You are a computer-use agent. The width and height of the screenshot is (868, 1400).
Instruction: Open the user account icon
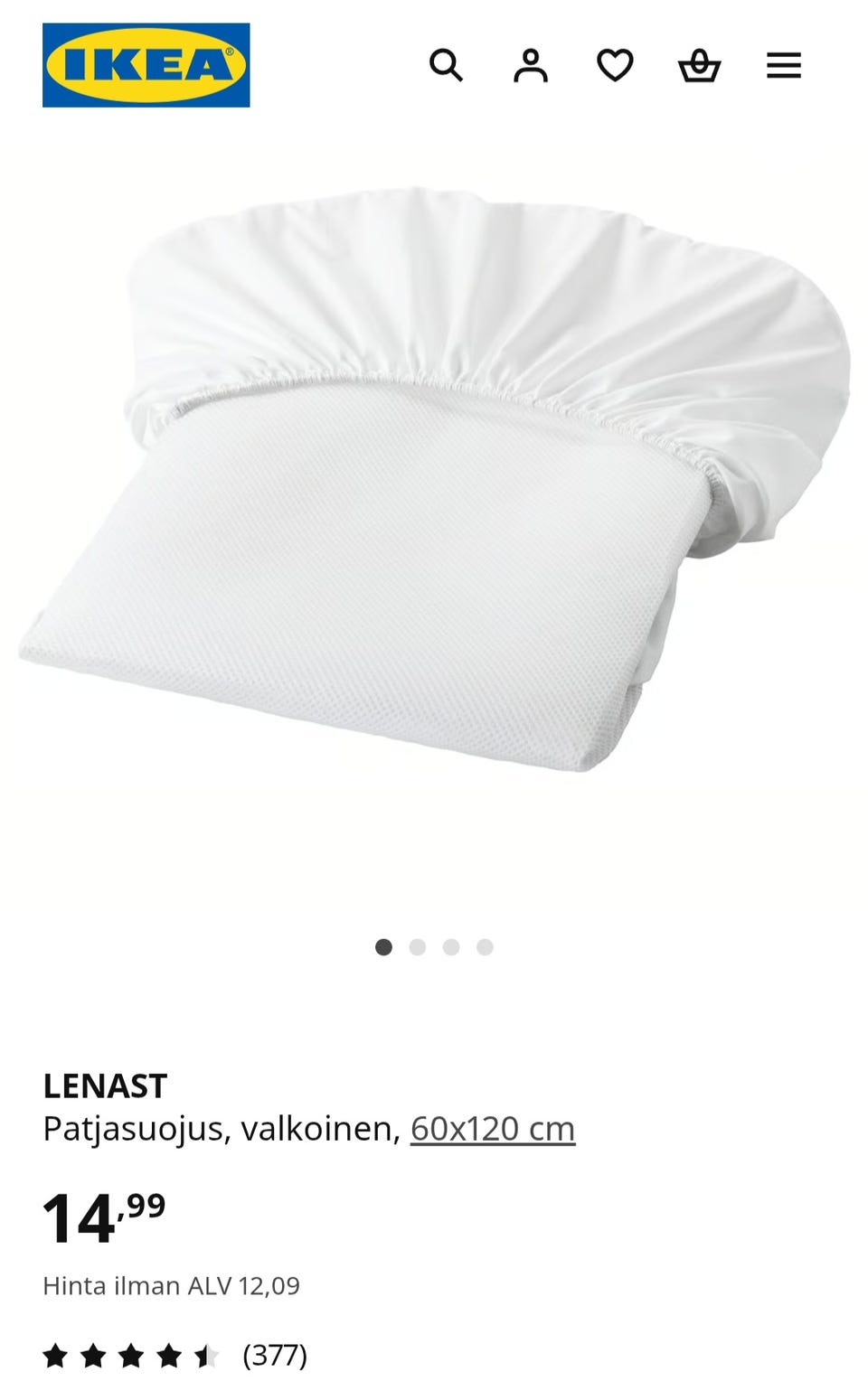tap(531, 65)
